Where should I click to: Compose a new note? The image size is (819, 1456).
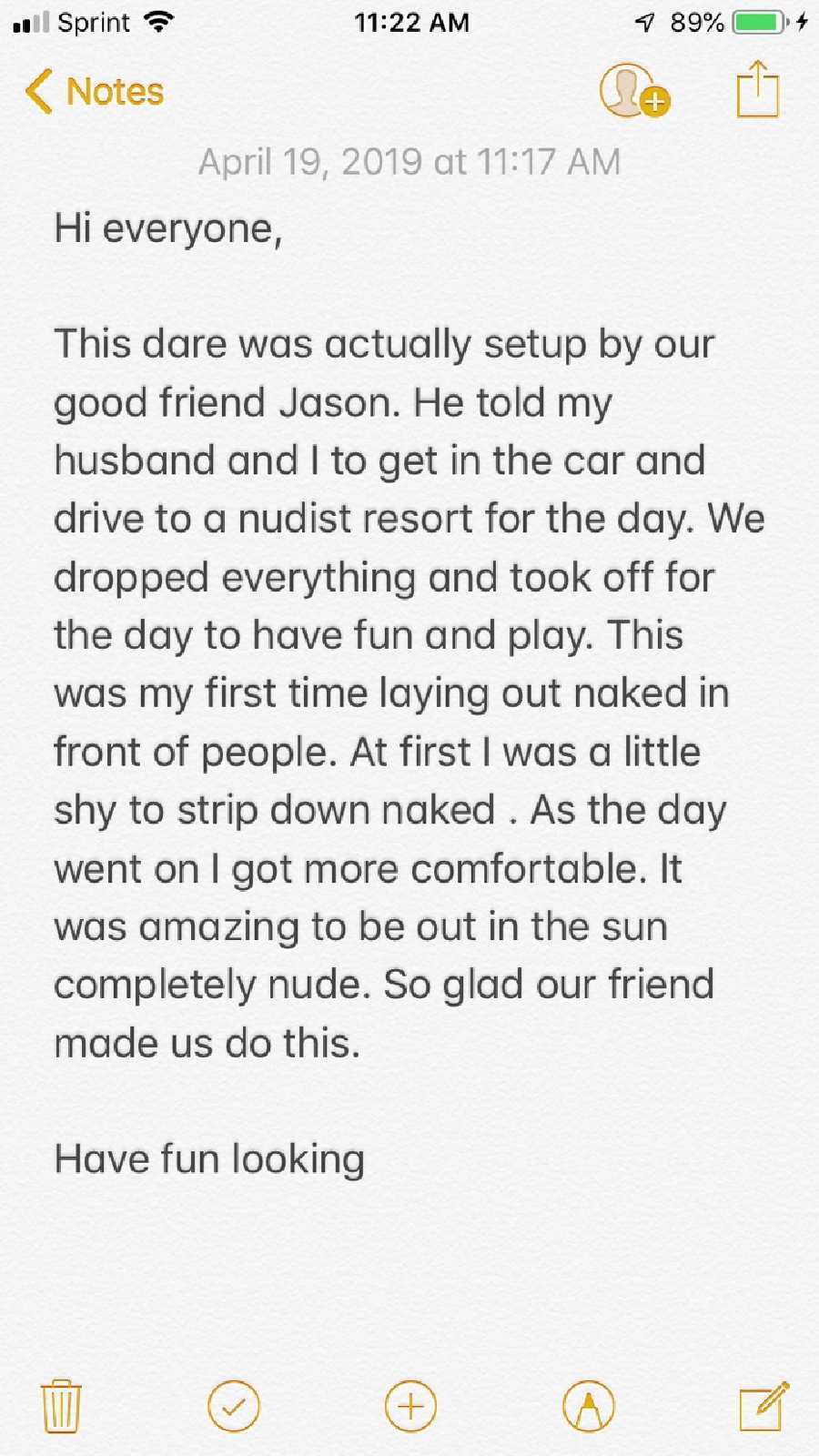763,1406
